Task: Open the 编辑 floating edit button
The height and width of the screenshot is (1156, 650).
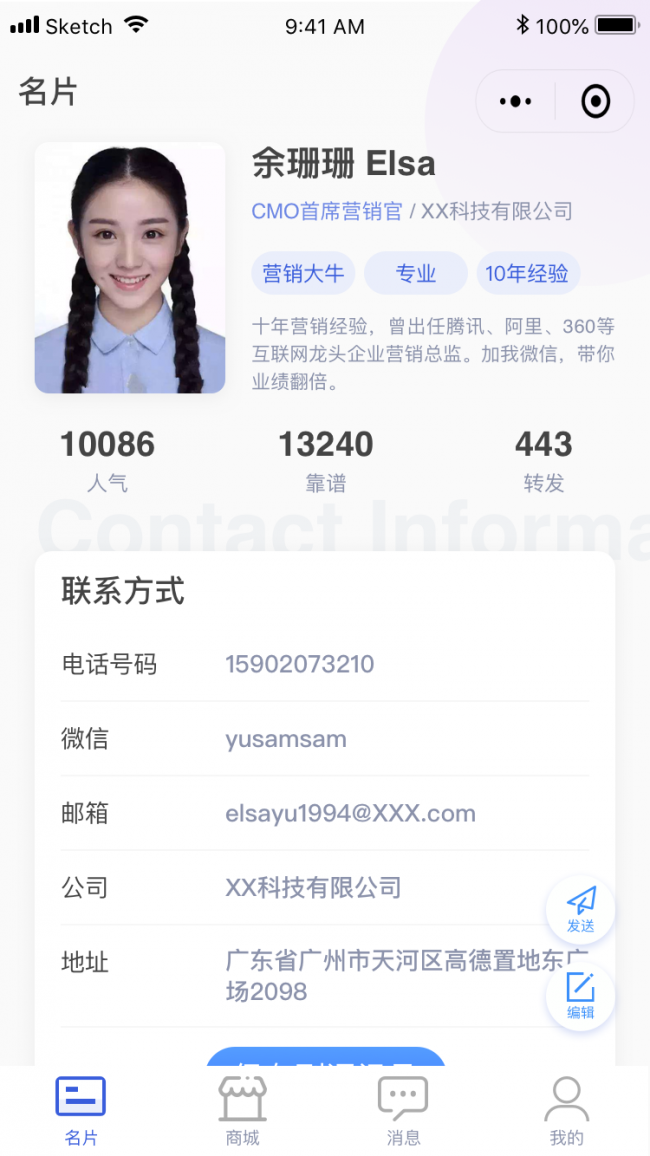Action: point(580,996)
